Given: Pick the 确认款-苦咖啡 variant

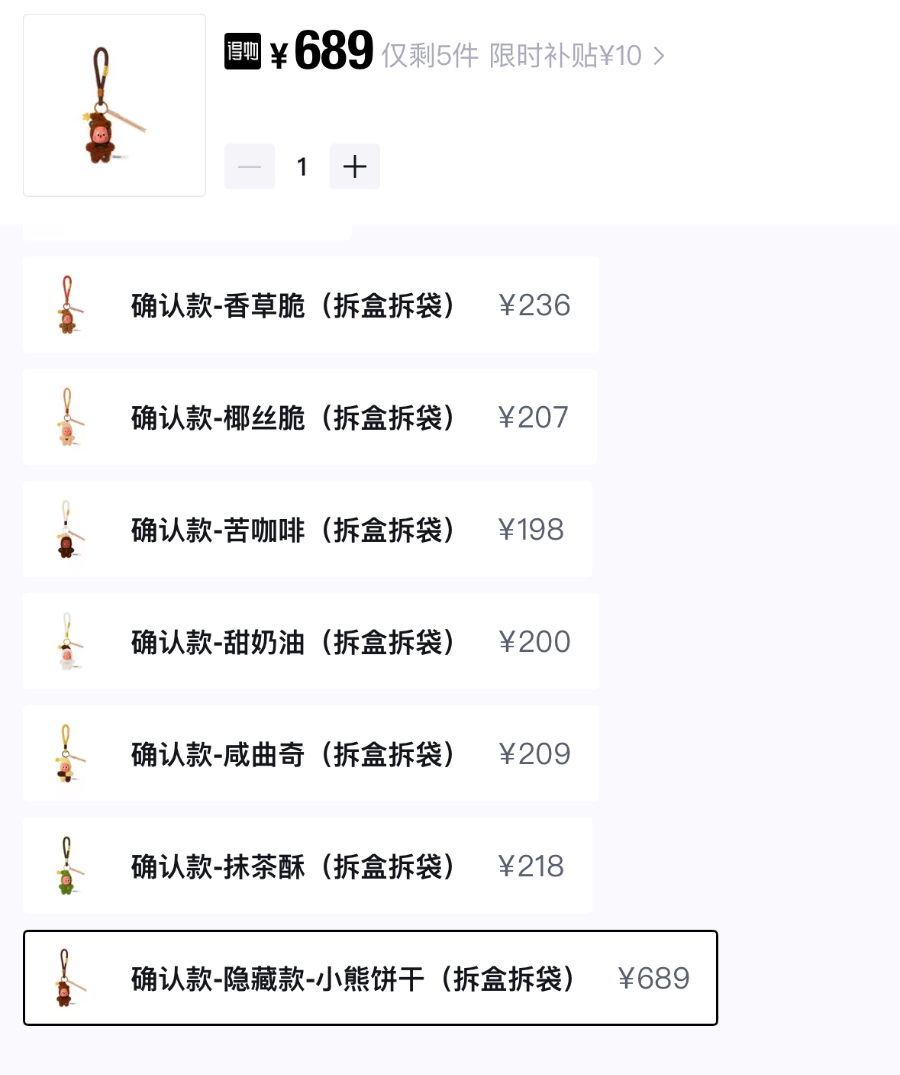Looking at the screenshot, I should pyautogui.click(x=307, y=529).
